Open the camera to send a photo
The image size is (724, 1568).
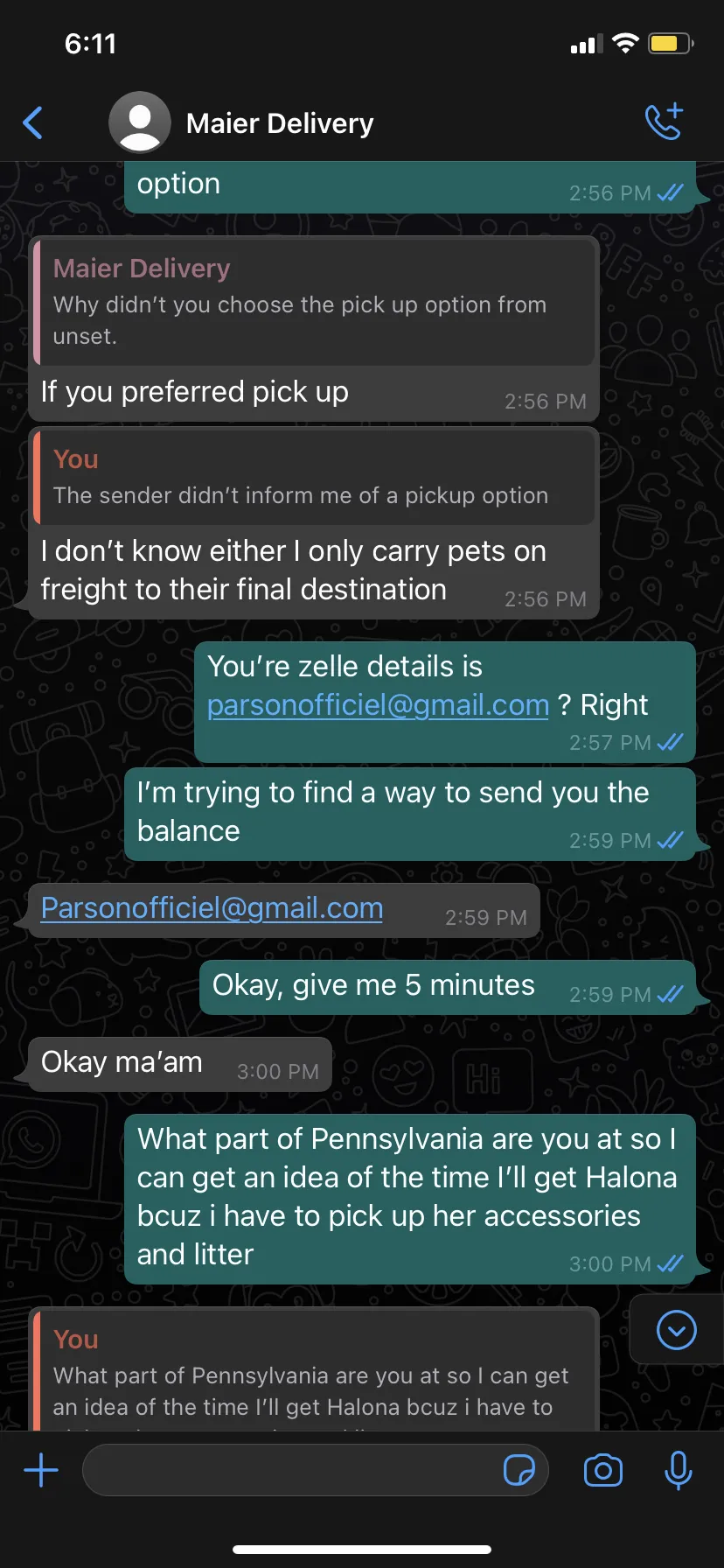(603, 1471)
